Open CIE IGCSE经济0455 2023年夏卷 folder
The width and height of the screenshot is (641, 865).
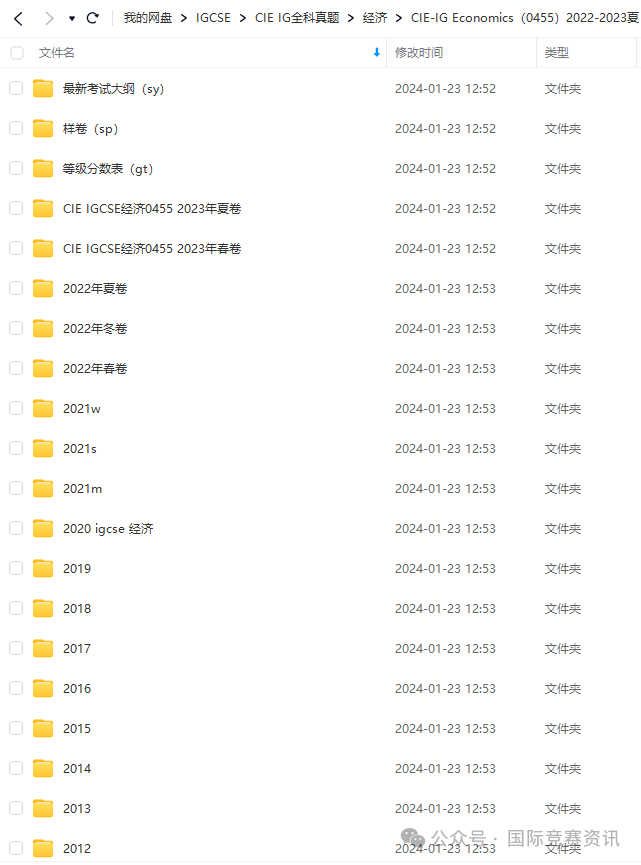(x=152, y=209)
